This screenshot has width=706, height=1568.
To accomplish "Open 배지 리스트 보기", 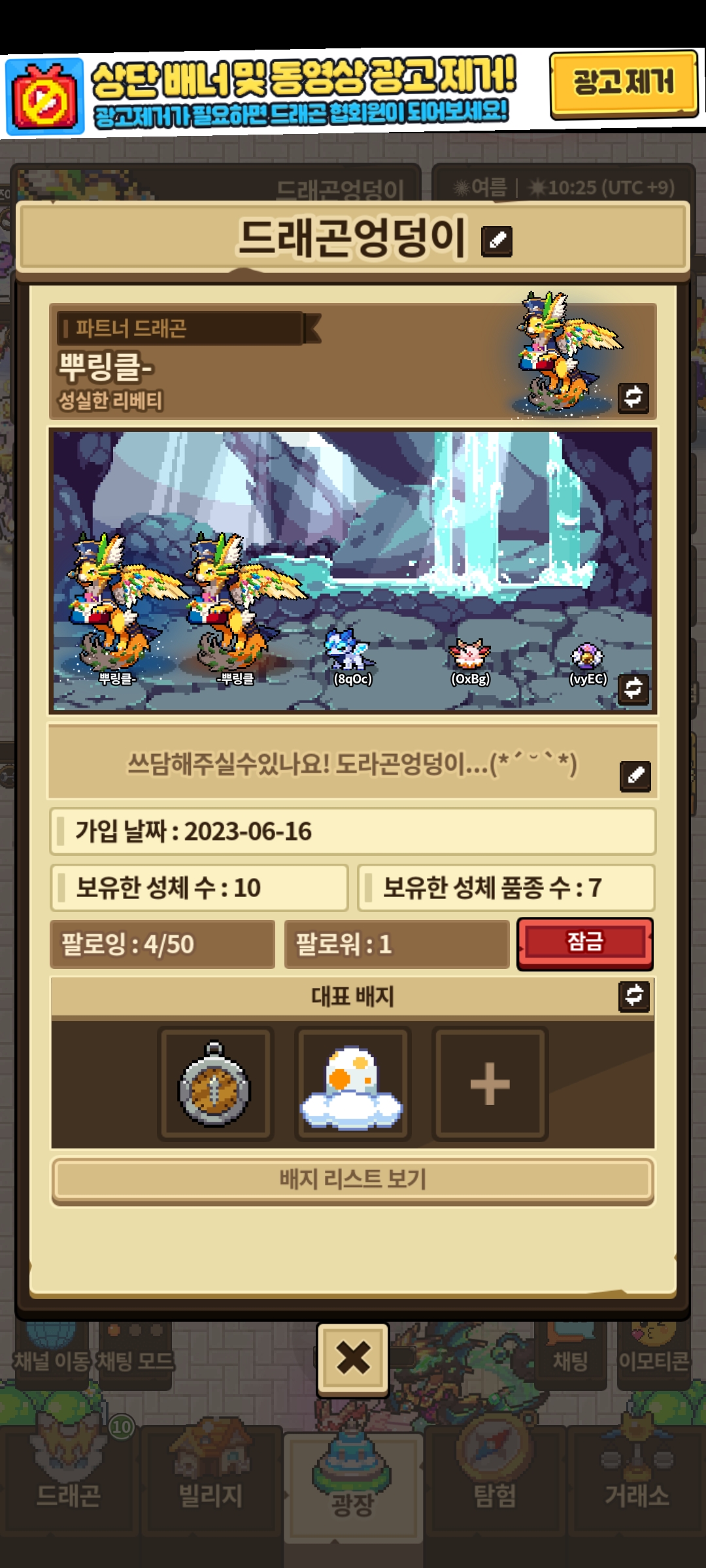I will tap(353, 1180).
